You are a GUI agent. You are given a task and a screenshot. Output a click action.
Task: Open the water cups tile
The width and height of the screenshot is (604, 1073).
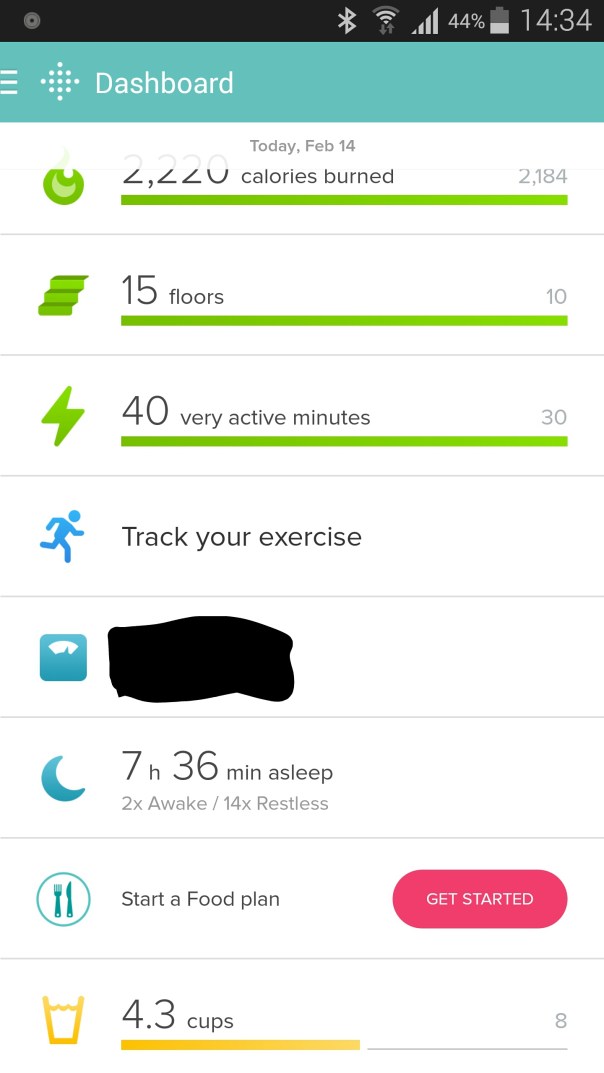320,1020
